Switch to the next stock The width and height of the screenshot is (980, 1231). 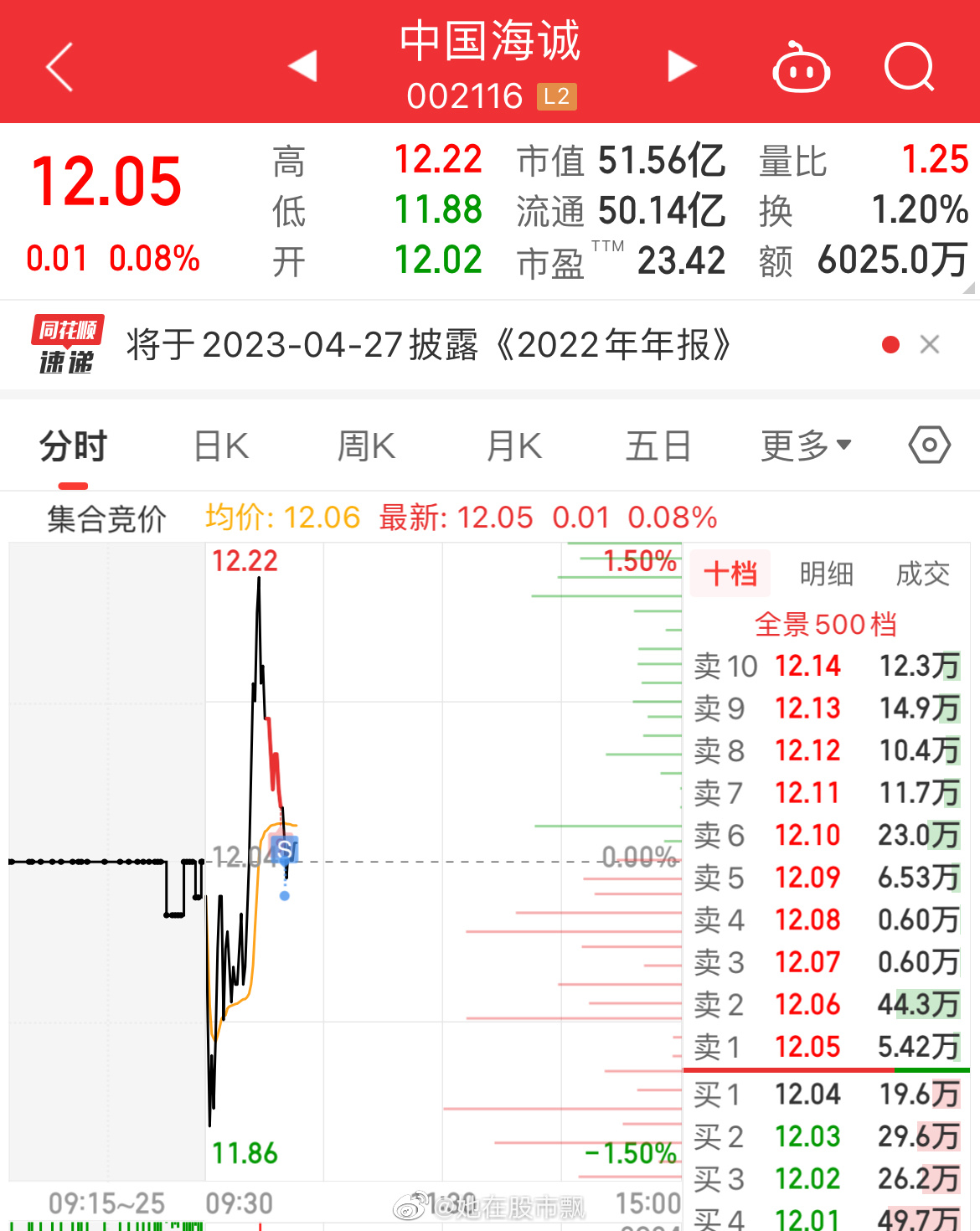pyautogui.click(x=682, y=66)
